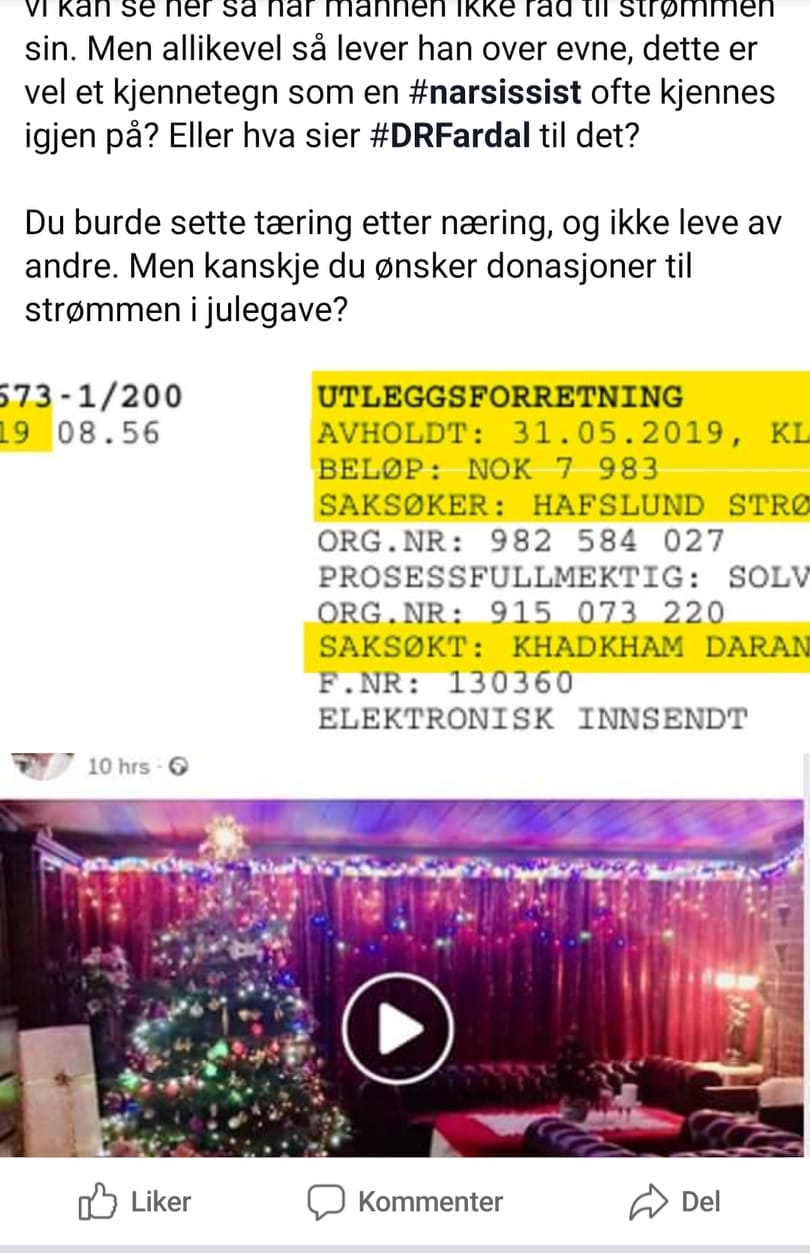Play the Christmas tree video
The width and height of the screenshot is (810, 1253).
point(397,1028)
